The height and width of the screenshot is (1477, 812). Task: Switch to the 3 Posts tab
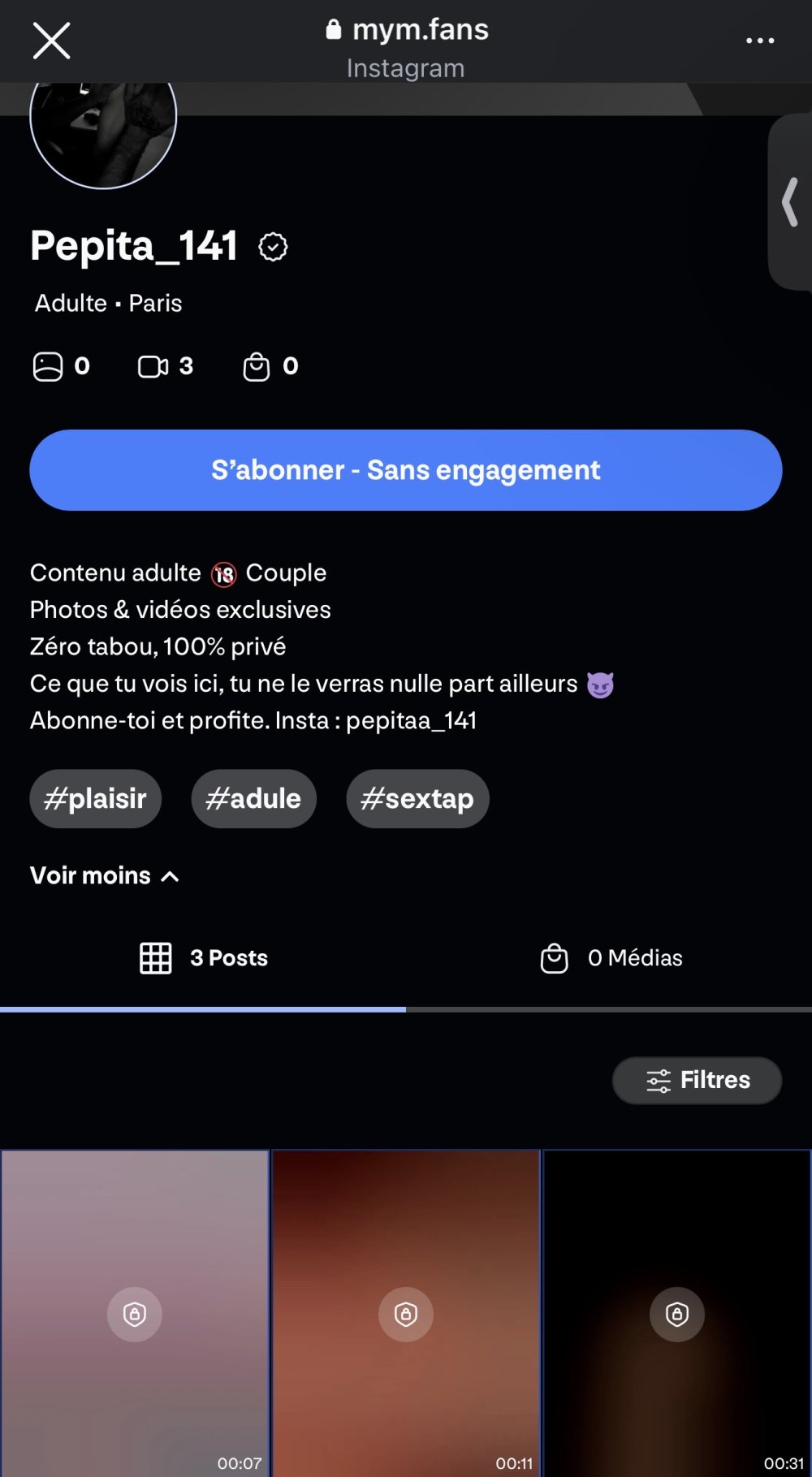[x=203, y=958]
